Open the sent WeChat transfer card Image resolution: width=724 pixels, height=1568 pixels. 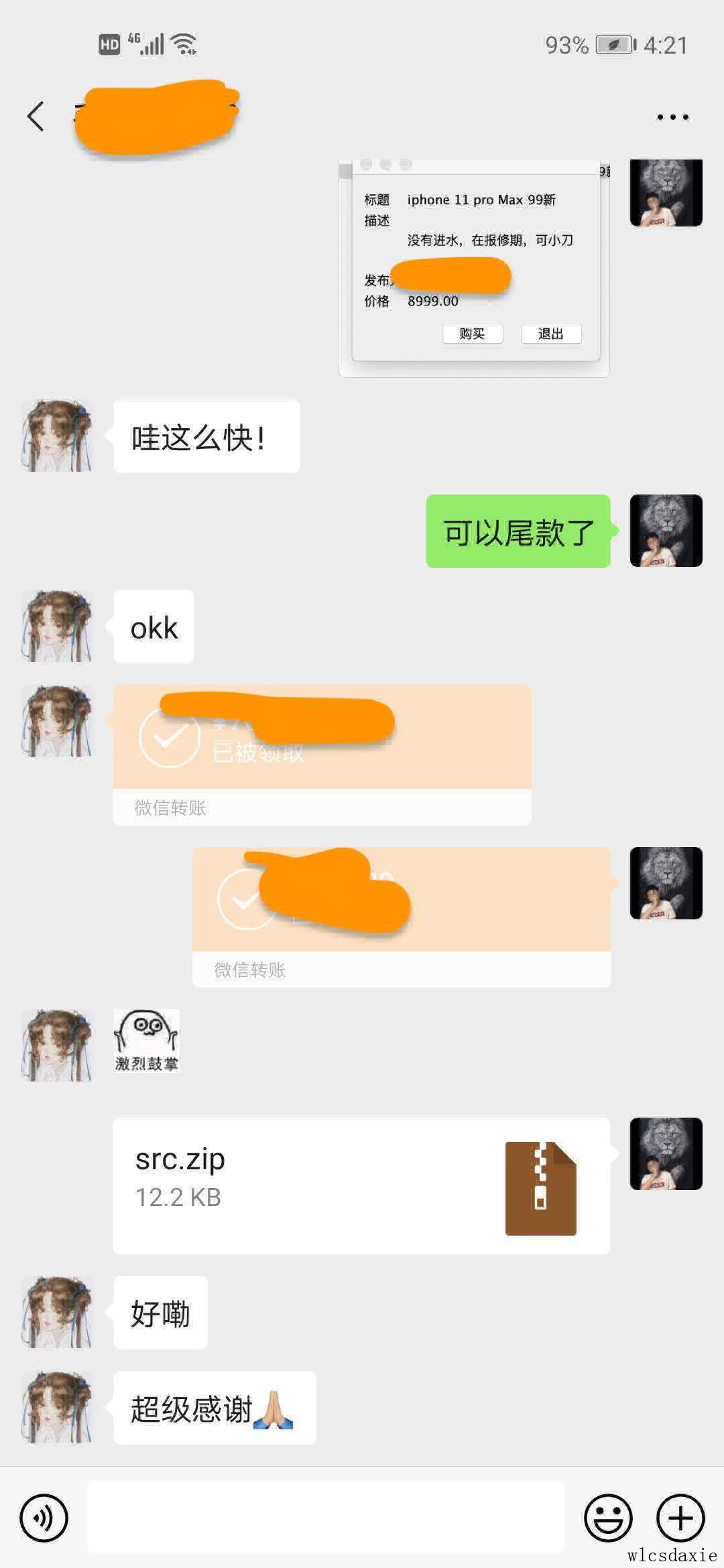pos(401,916)
